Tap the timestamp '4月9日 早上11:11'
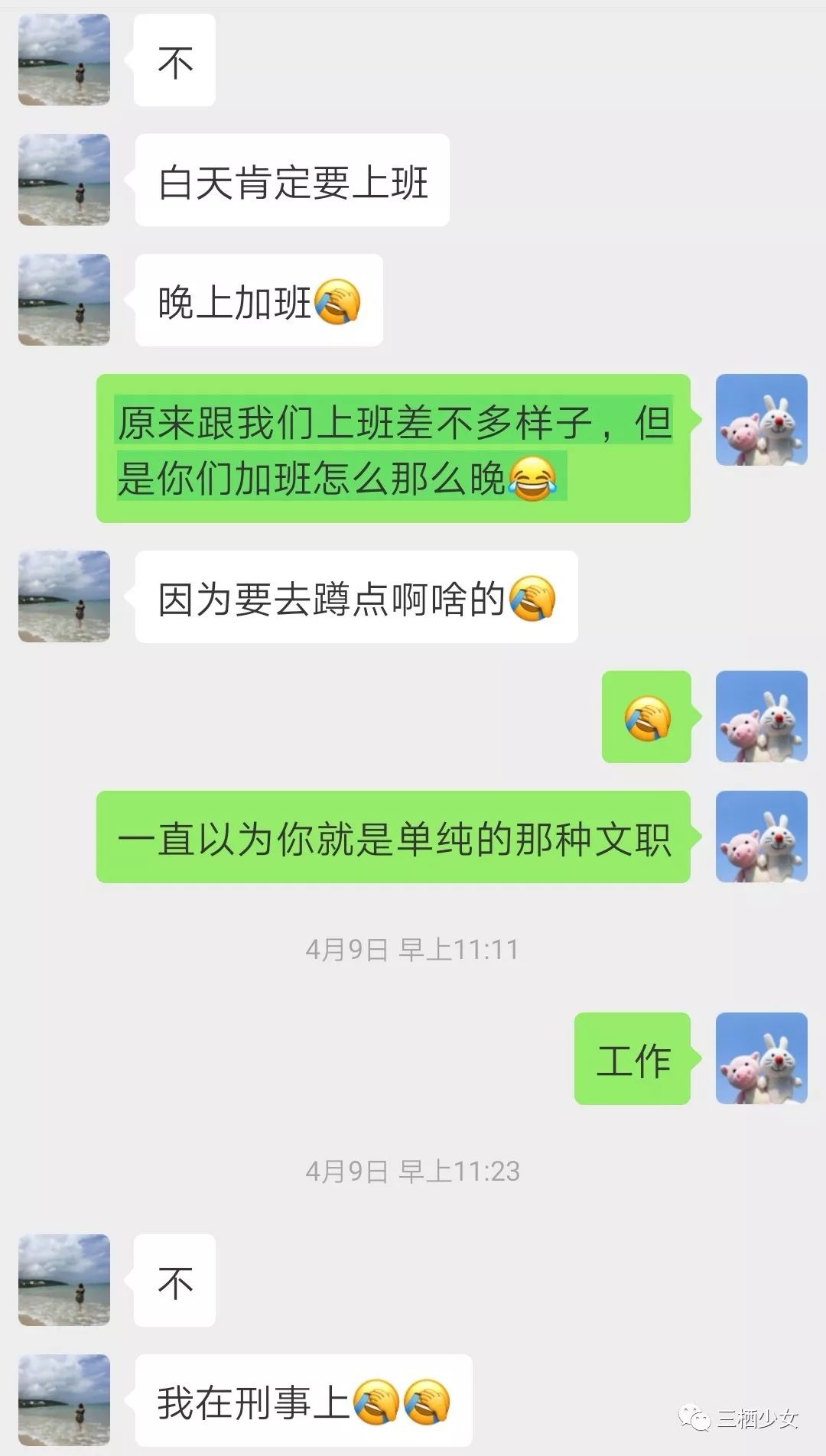This screenshot has height=1456, width=826. pyautogui.click(x=413, y=948)
